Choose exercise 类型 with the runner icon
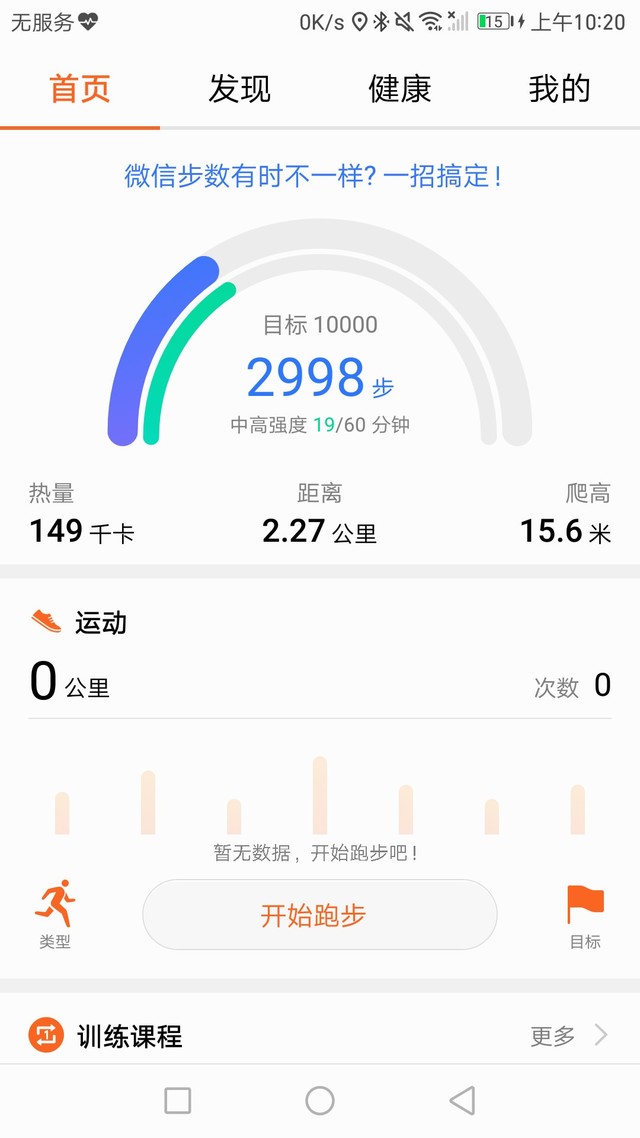640x1138 pixels. pos(55,912)
